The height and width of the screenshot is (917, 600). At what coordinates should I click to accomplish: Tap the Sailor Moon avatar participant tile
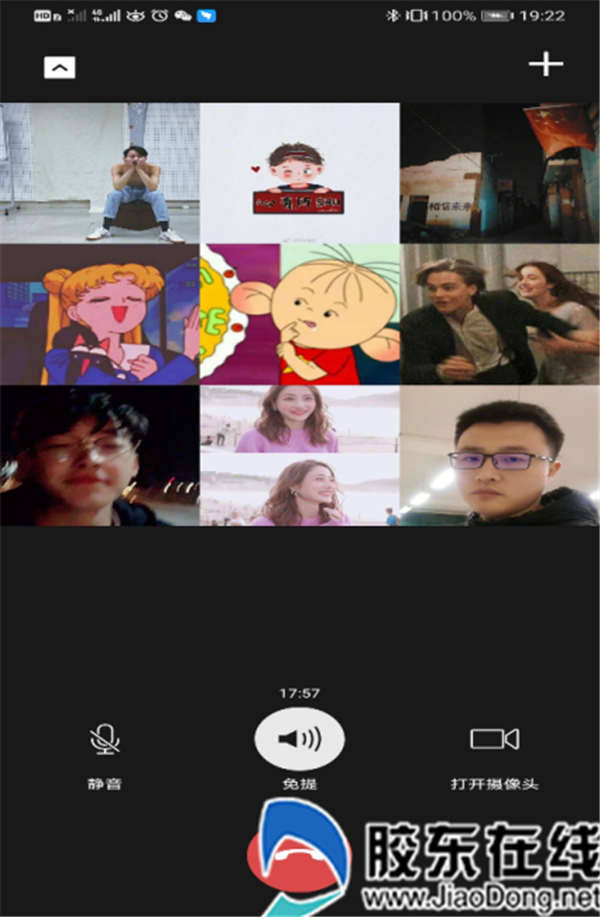(x=99, y=314)
